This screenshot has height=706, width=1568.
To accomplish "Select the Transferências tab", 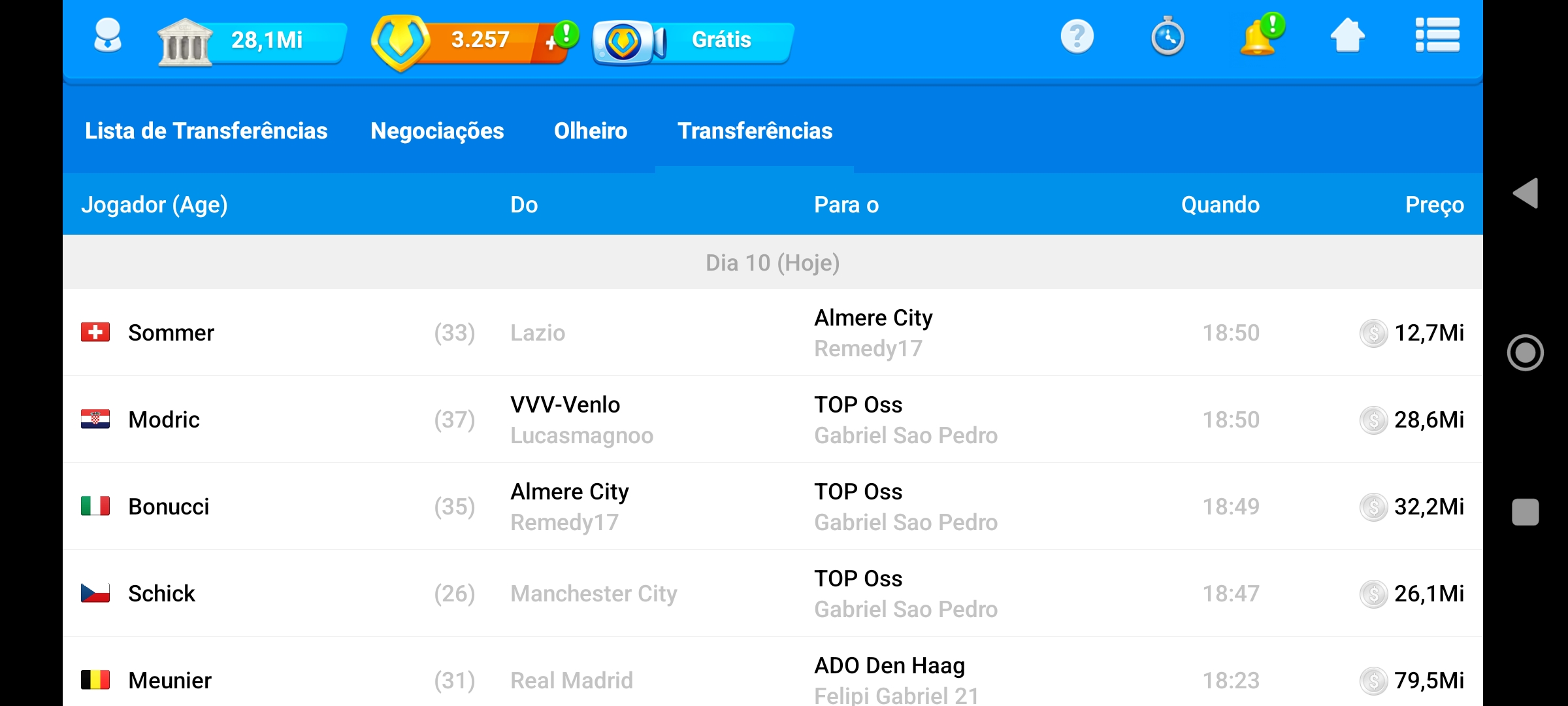I will [x=755, y=131].
